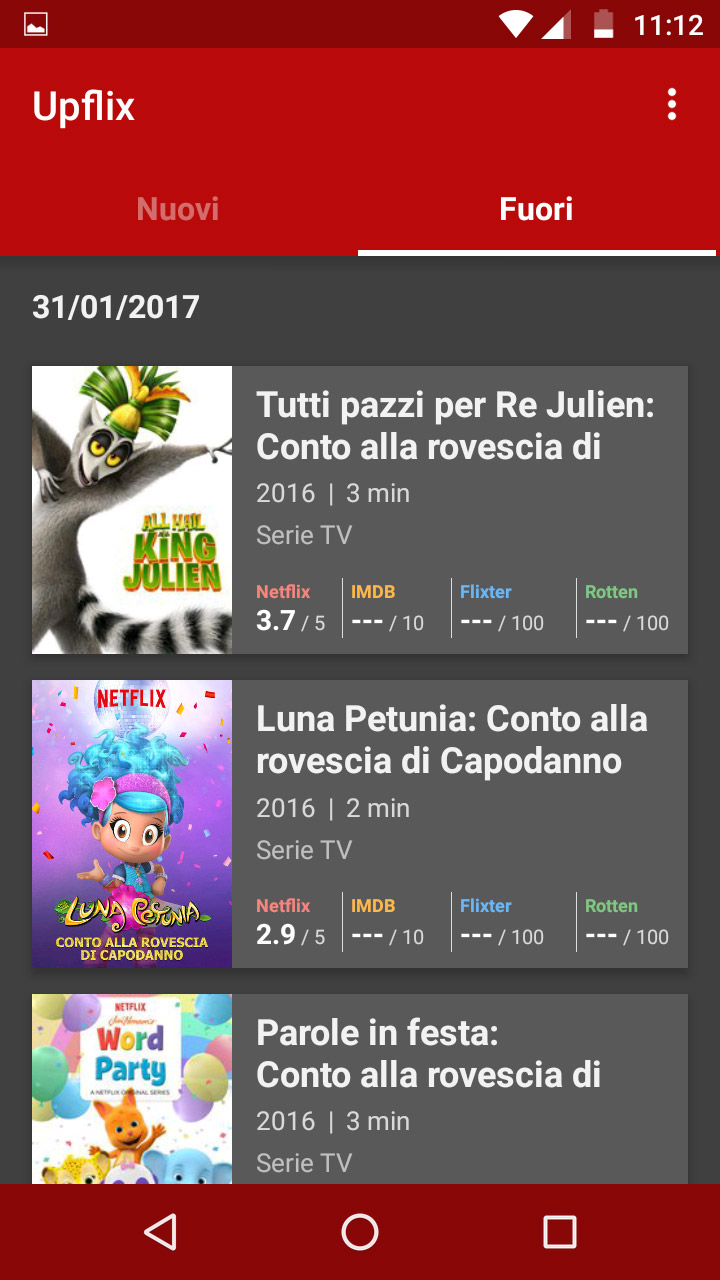Screen dimensions: 720x1280
Task: Open the overflow menu in Upflix
Action: (x=672, y=105)
